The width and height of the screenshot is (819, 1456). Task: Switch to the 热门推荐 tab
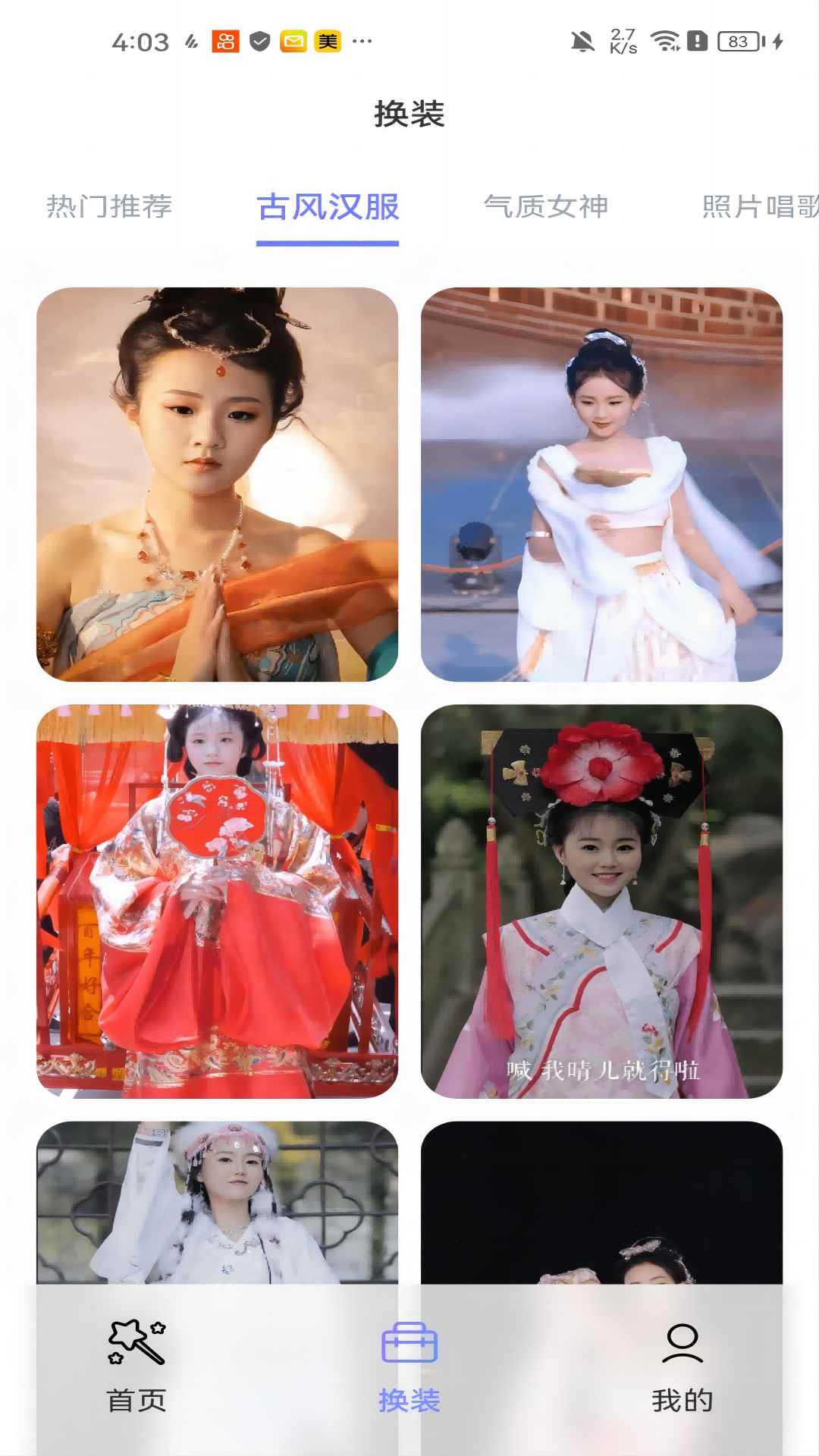pos(109,206)
